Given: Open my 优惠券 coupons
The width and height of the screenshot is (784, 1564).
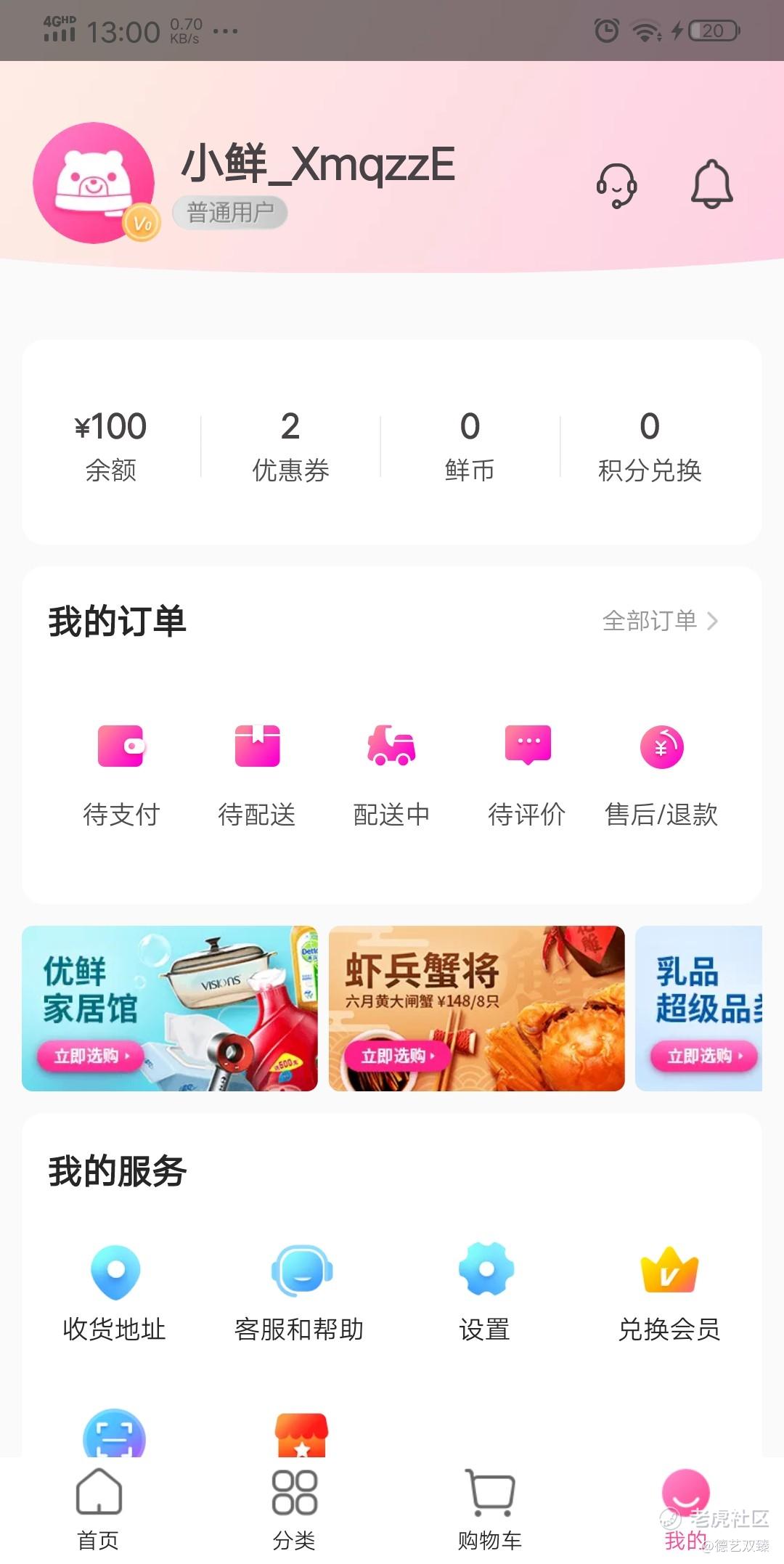Looking at the screenshot, I should pos(290,444).
